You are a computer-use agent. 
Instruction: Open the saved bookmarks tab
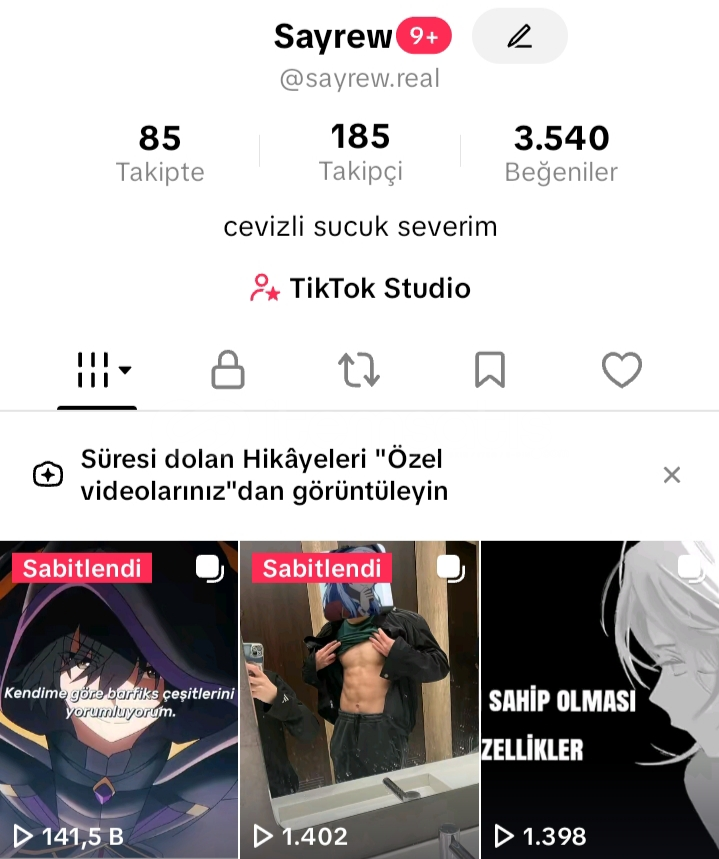[489, 371]
